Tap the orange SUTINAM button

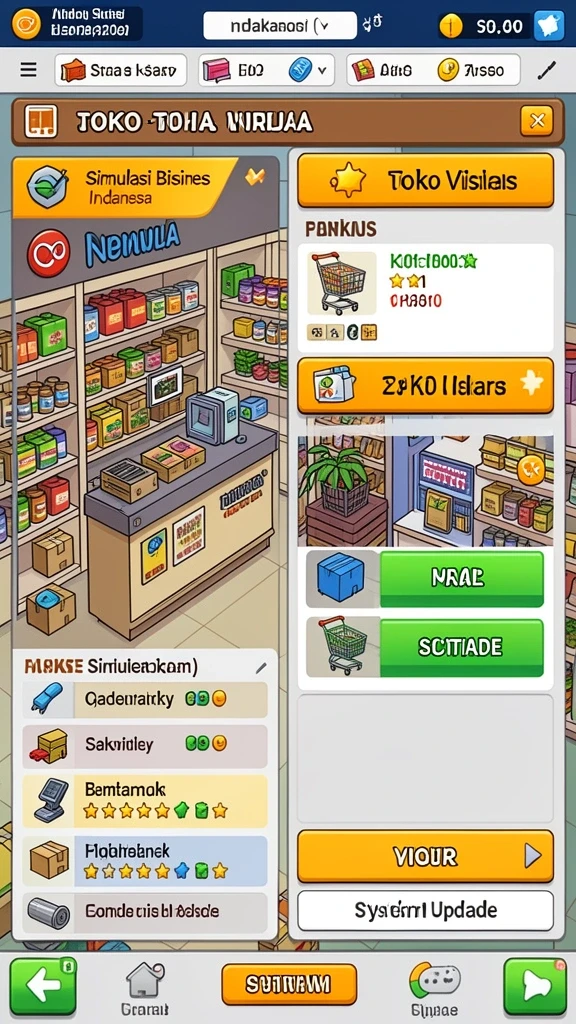click(289, 984)
